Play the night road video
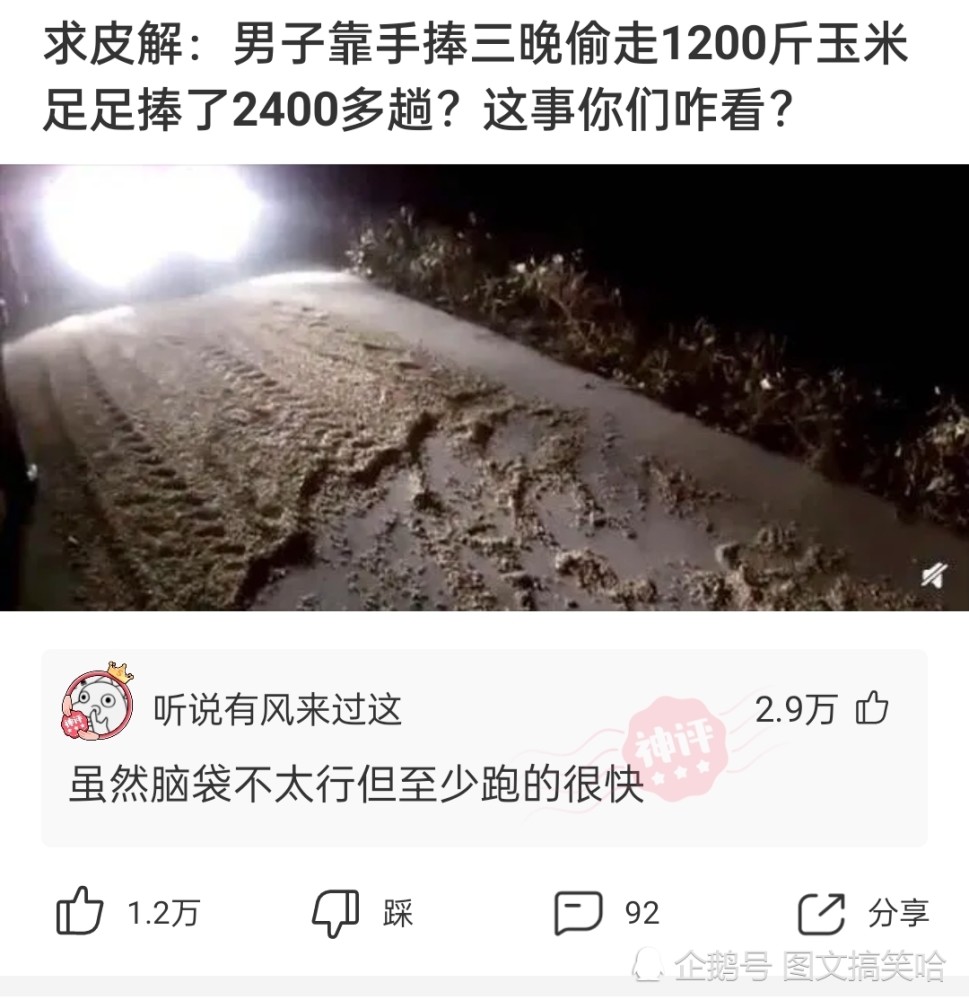This screenshot has width=969, height=1000. click(484, 387)
